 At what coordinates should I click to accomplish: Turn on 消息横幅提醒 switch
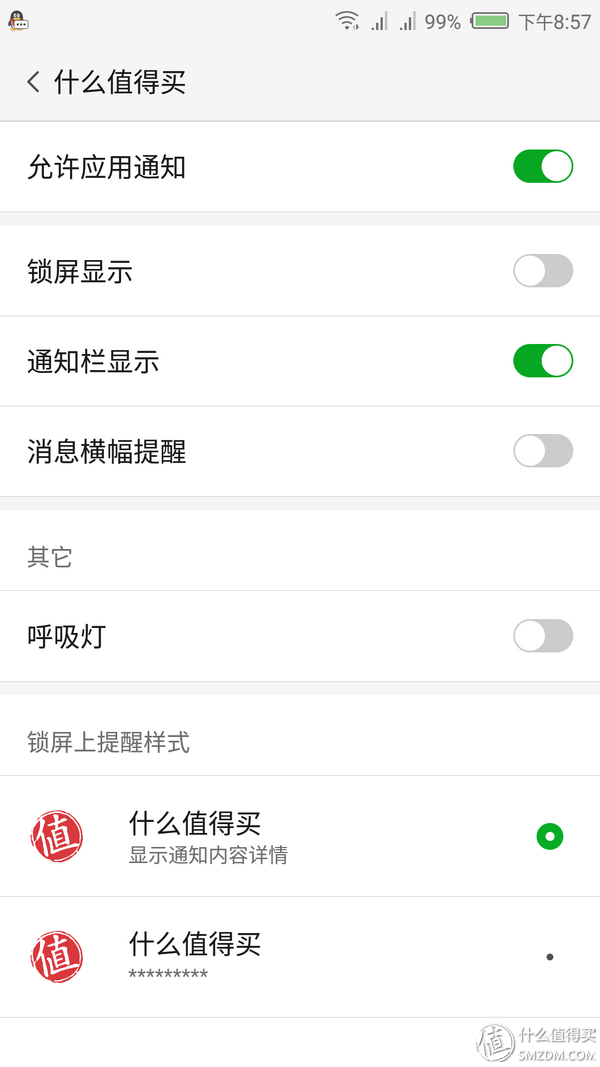tap(543, 450)
